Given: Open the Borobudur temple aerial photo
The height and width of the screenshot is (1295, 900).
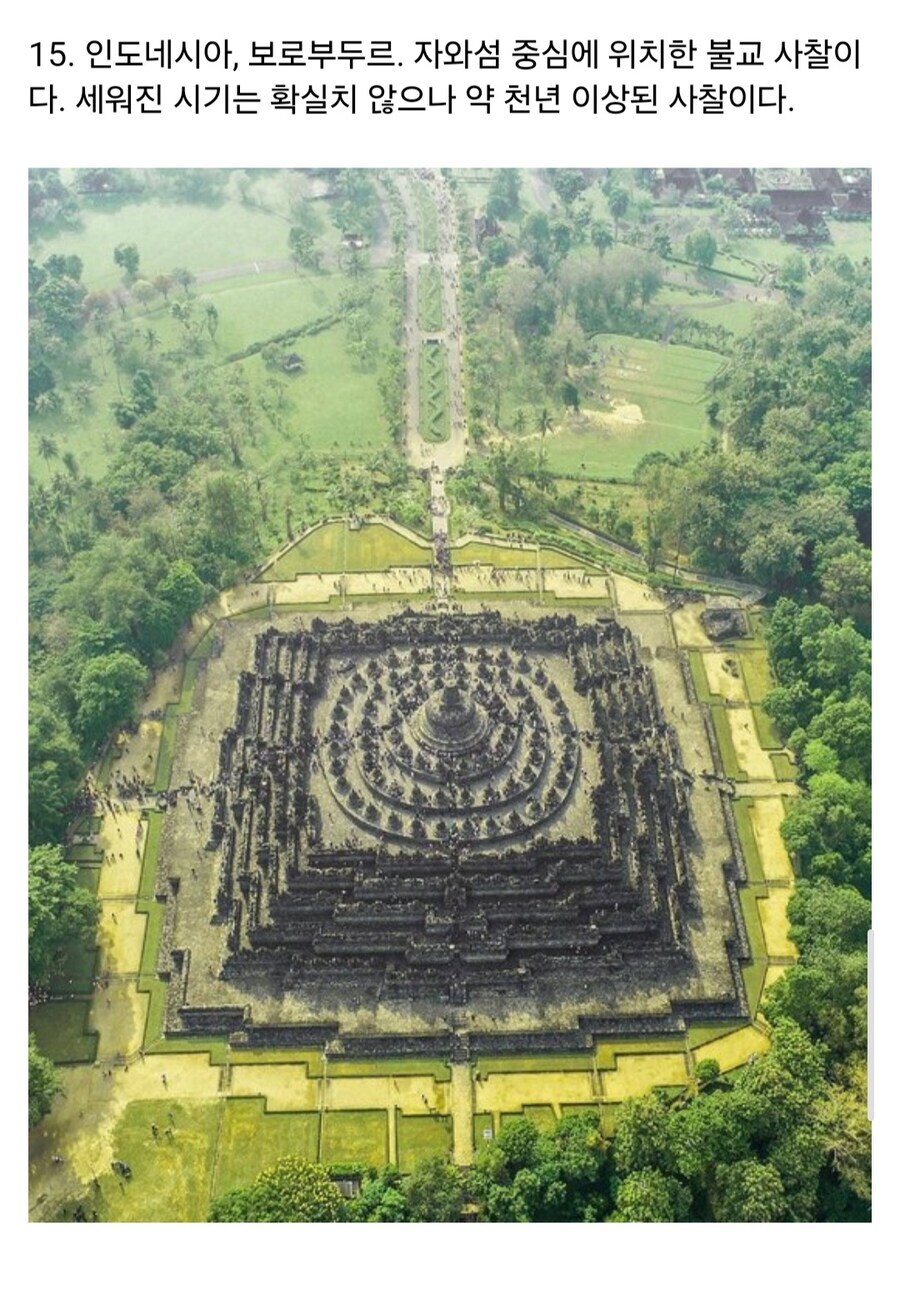Looking at the screenshot, I should coord(449,694).
